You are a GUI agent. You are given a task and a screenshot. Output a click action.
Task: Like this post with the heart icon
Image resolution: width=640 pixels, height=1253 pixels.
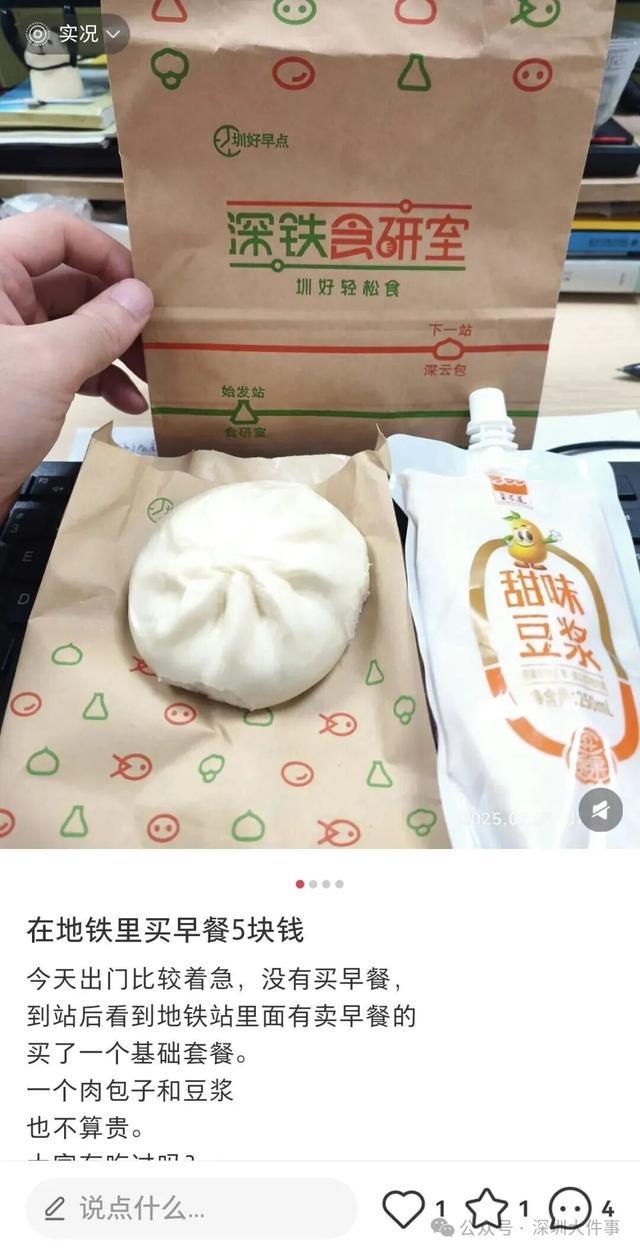pos(404,1208)
